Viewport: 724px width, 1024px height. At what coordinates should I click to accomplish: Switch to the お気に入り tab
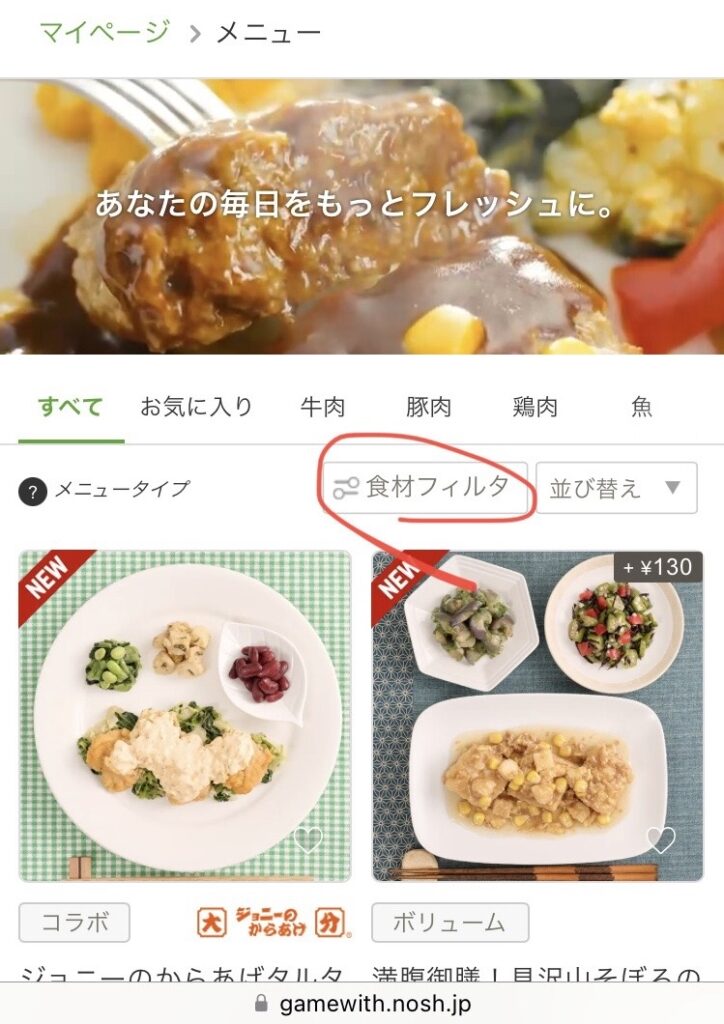click(196, 407)
